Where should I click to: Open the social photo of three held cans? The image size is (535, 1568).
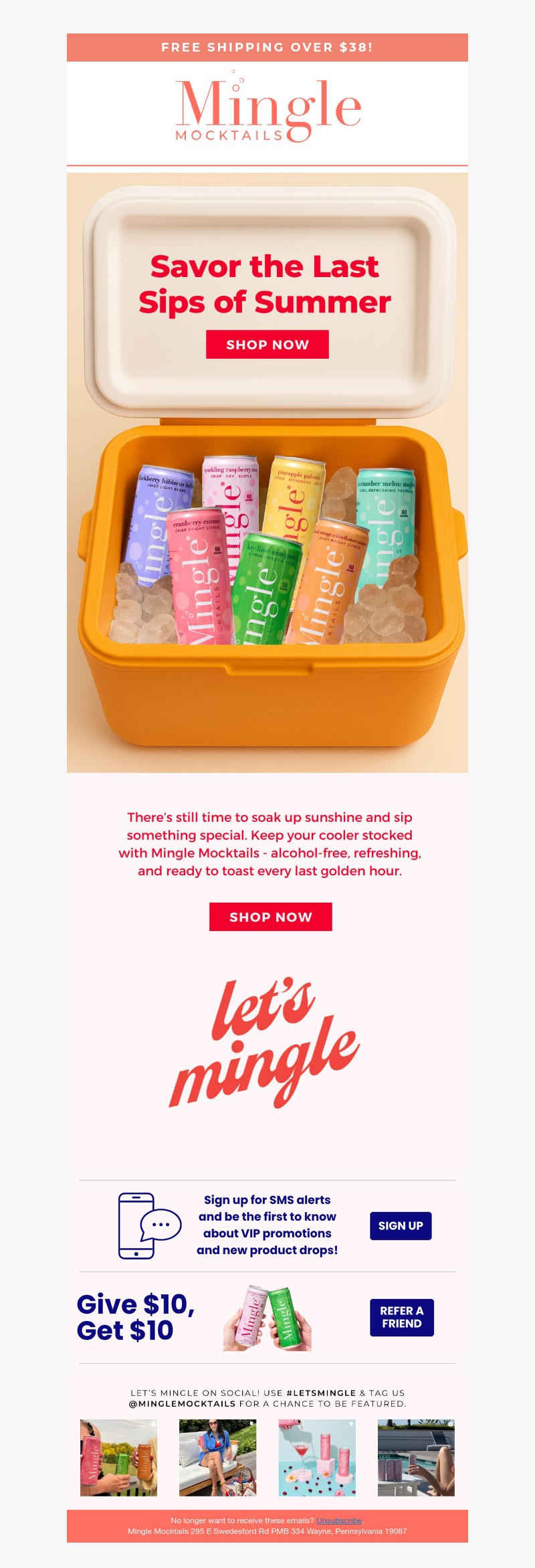pos(118,1458)
